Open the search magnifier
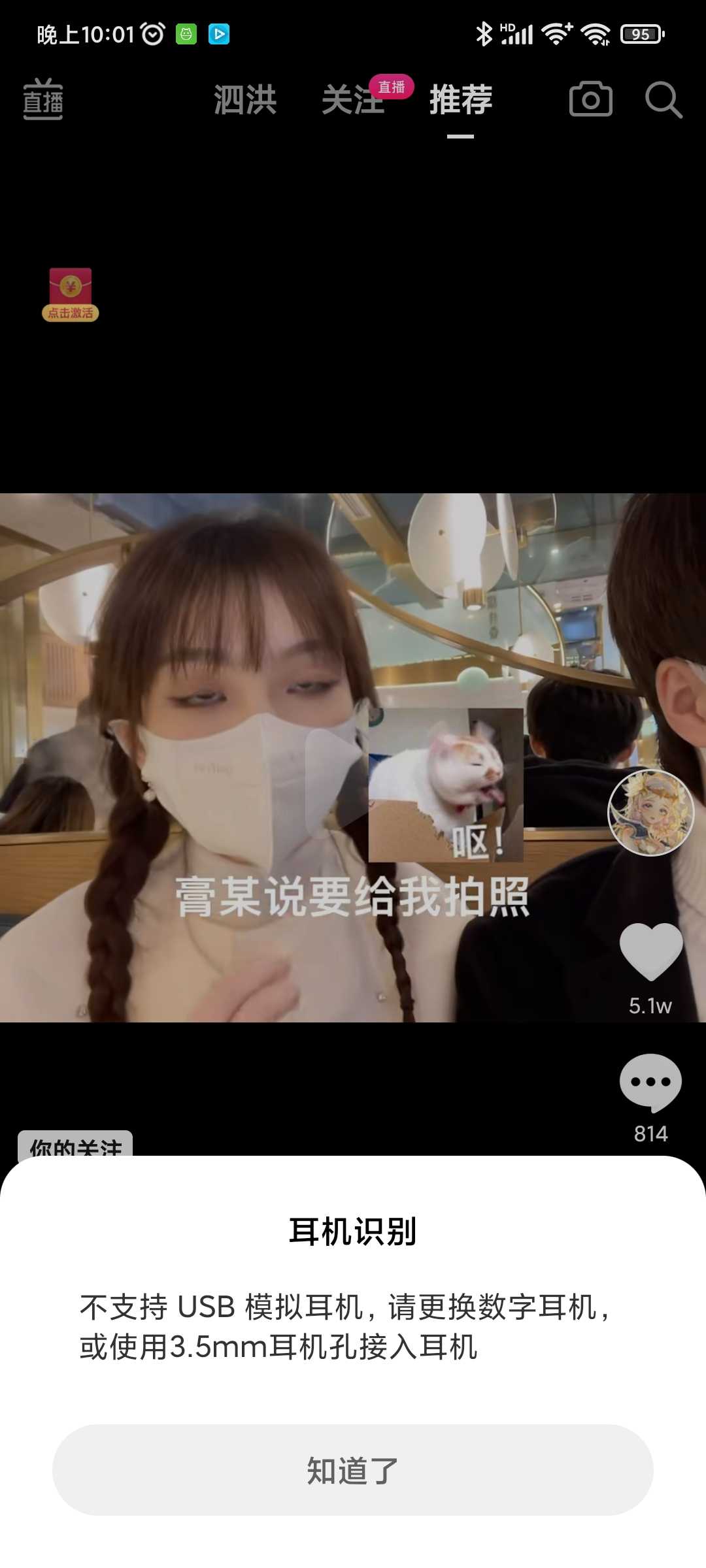706x1568 pixels. (x=664, y=100)
